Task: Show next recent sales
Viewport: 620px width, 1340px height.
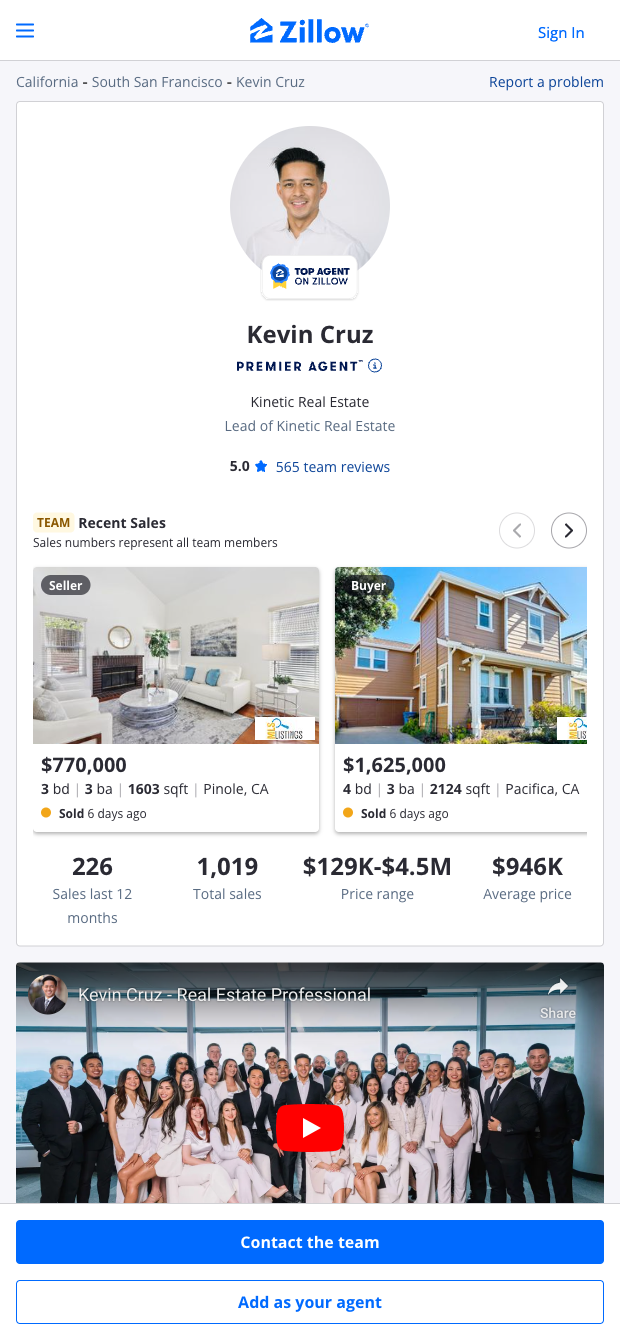Action: coord(568,531)
